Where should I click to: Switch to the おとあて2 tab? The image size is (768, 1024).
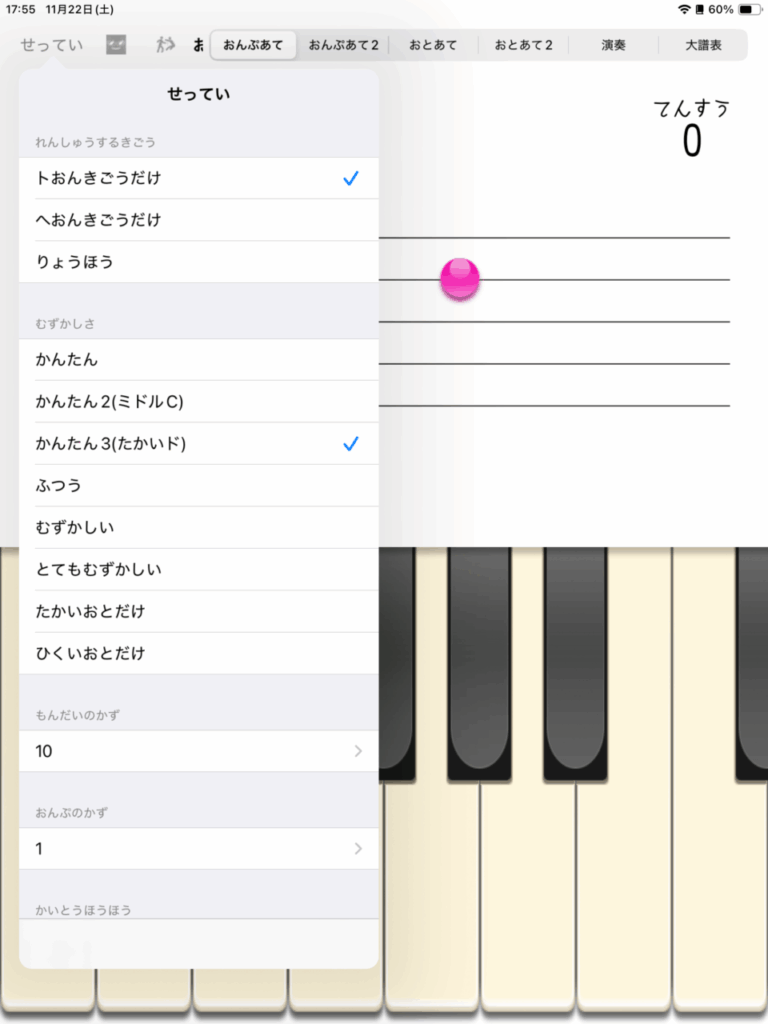(x=523, y=45)
